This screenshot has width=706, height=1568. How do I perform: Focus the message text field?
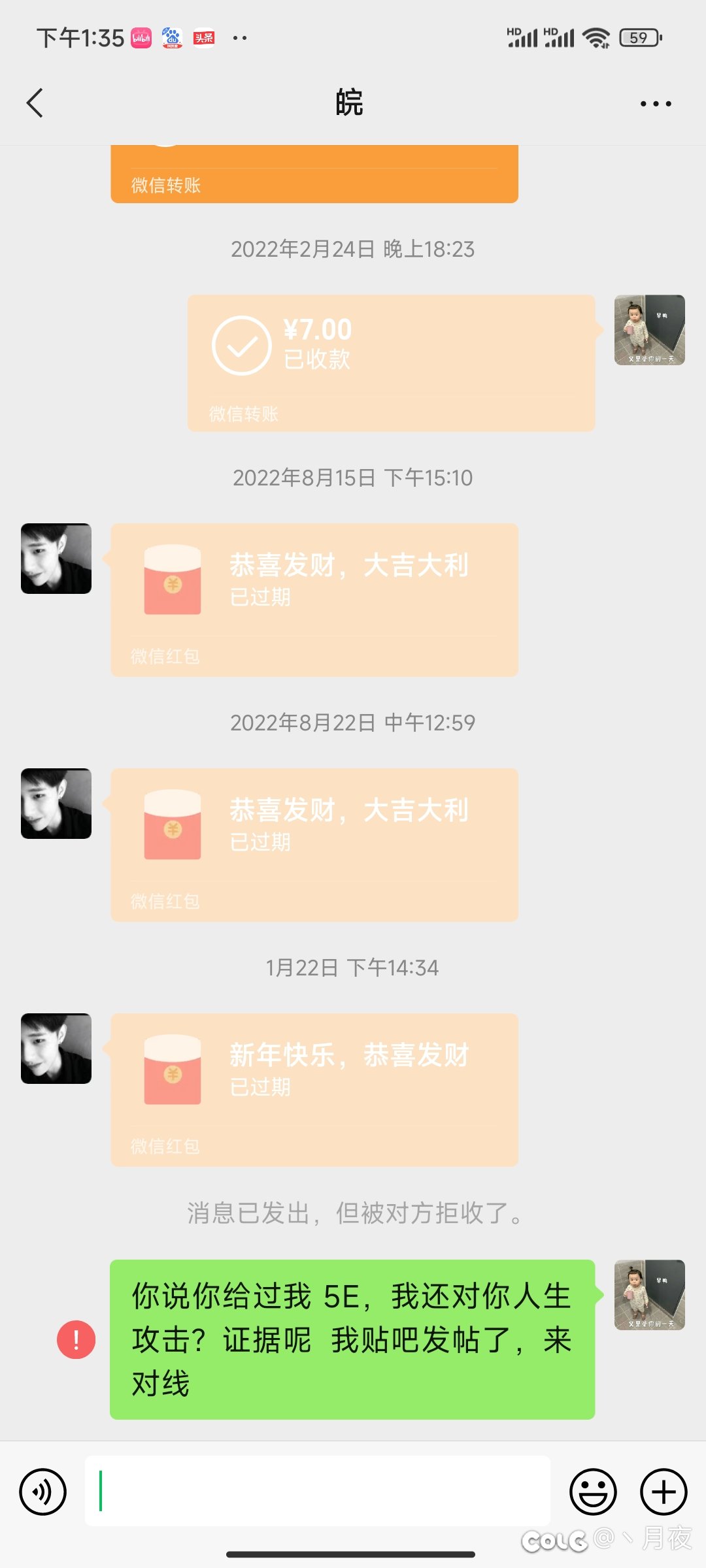[x=318, y=1492]
